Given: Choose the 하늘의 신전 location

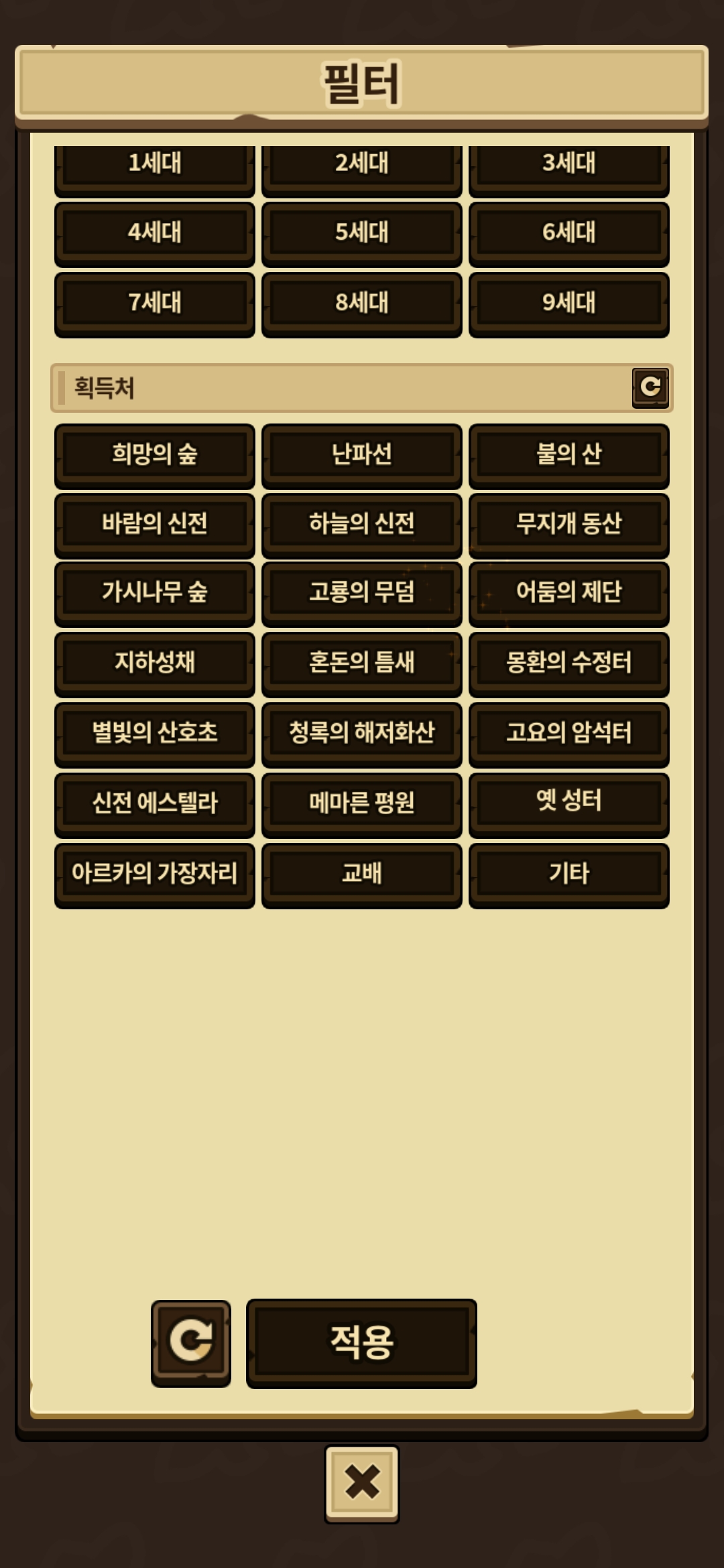Looking at the screenshot, I should pos(361,525).
